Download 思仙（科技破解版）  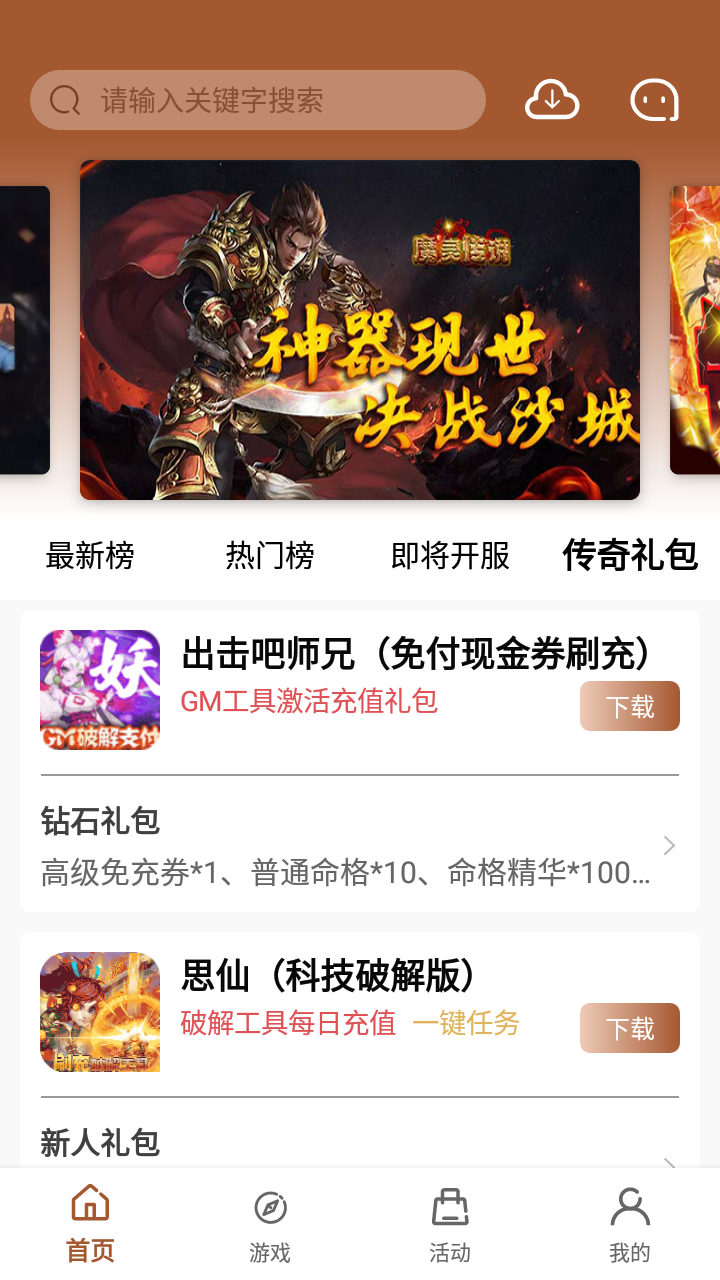pyautogui.click(x=630, y=1028)
